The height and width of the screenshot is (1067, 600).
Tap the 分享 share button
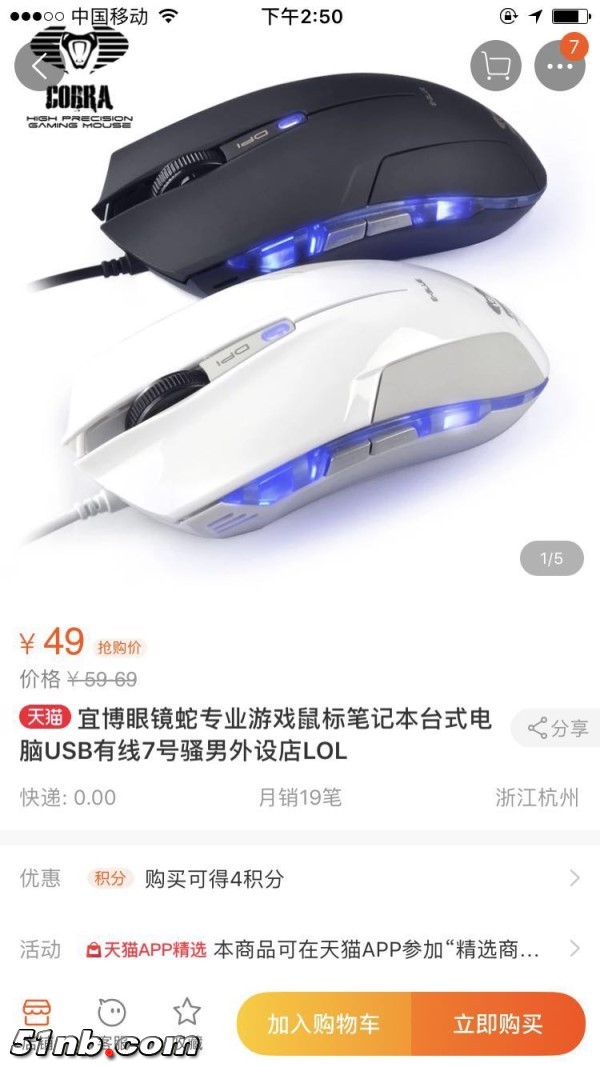pos(557,728)
